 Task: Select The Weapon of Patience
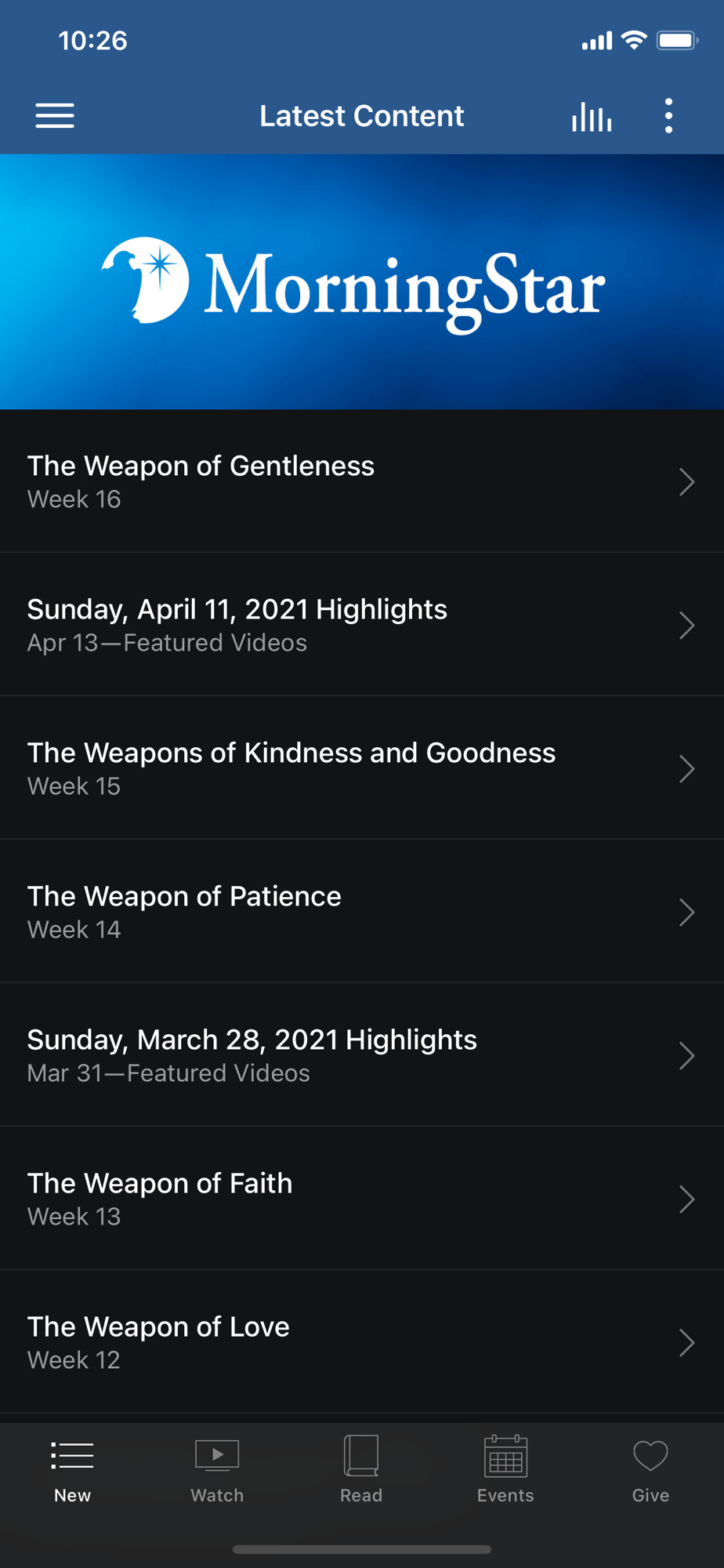361,912
